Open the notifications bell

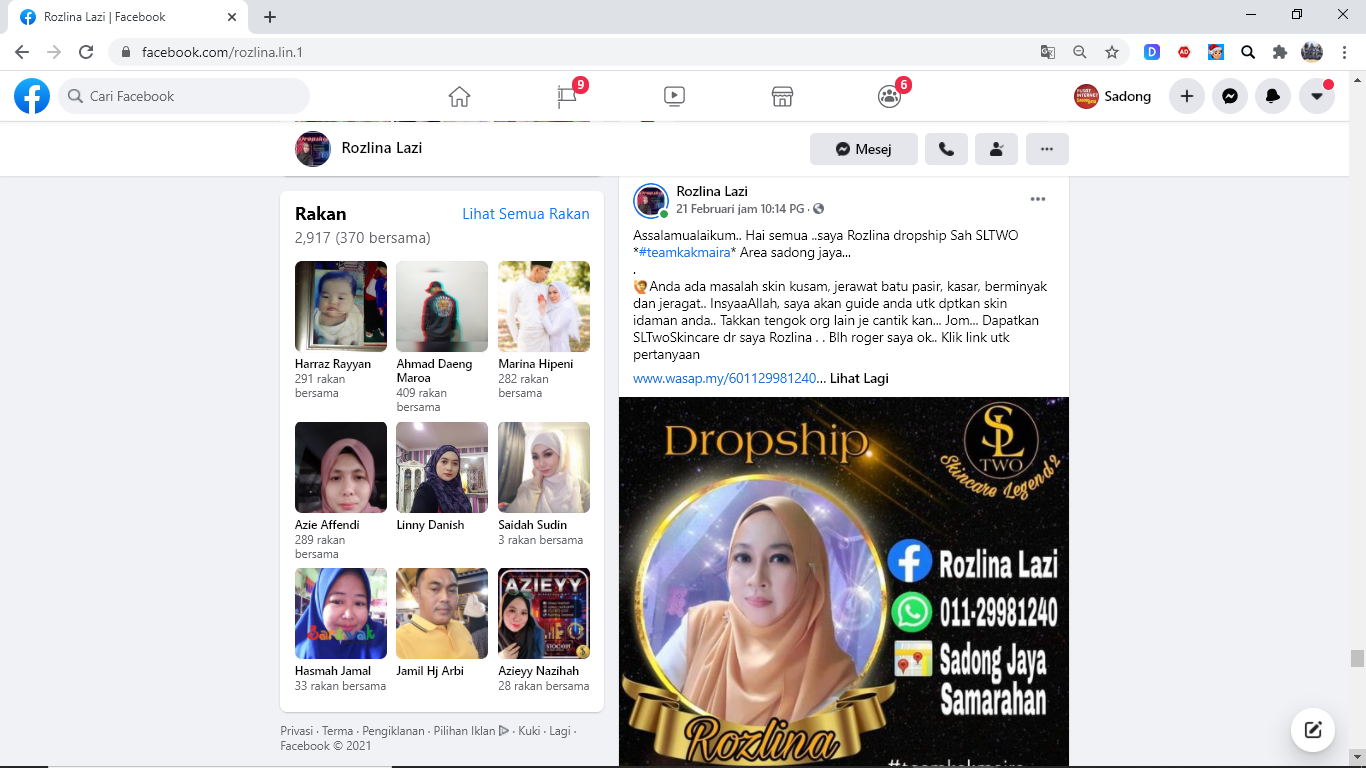(1273, 96)
